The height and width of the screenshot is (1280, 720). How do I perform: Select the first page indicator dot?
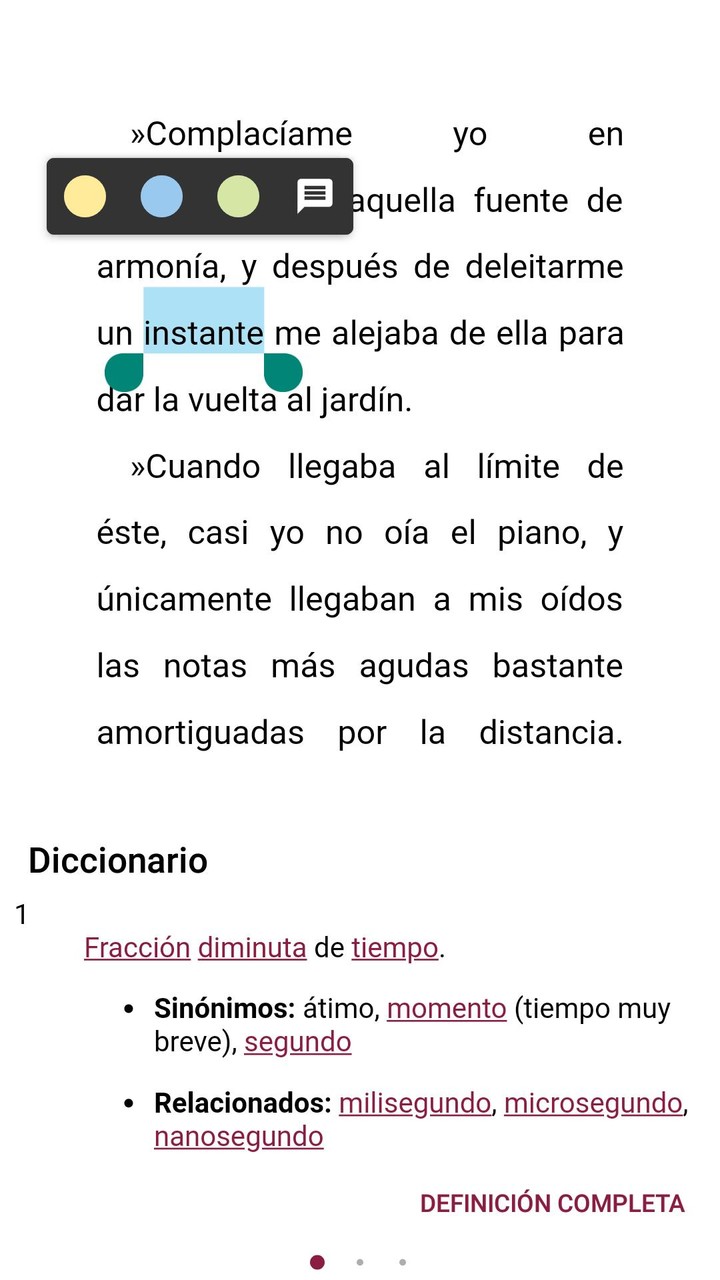316,1262
